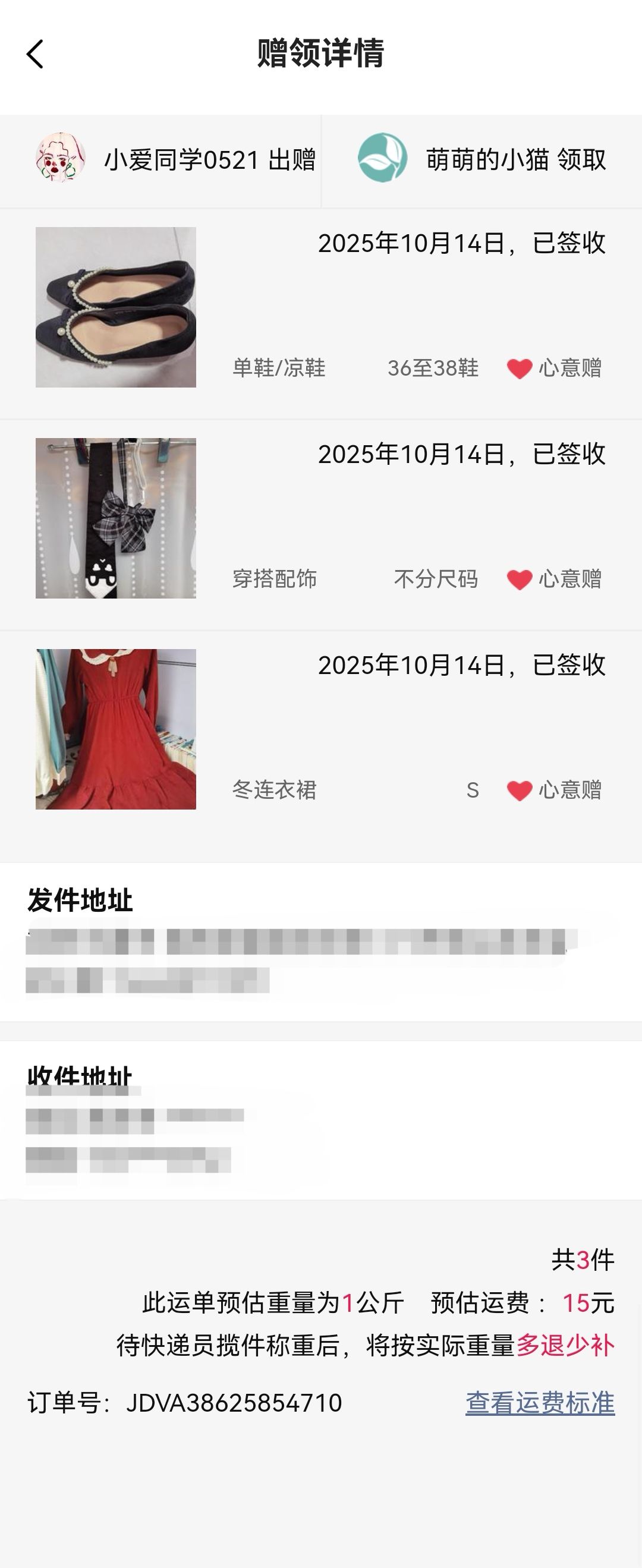Go back from 赠领详情 page
The height and width of the screenshot is (1568, 642).
pos(35,54)
